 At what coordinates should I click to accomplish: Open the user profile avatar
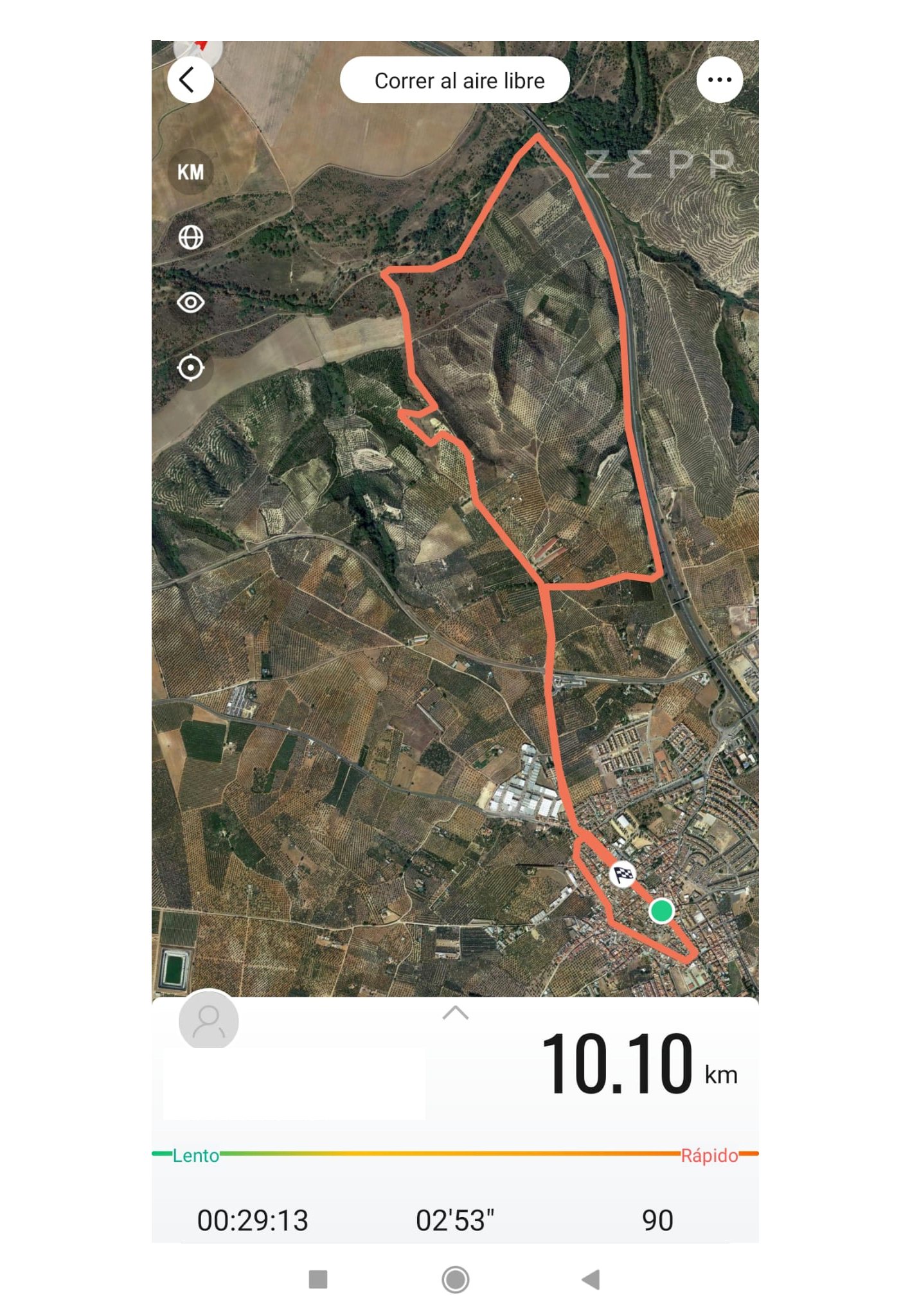pos(208,1021)
